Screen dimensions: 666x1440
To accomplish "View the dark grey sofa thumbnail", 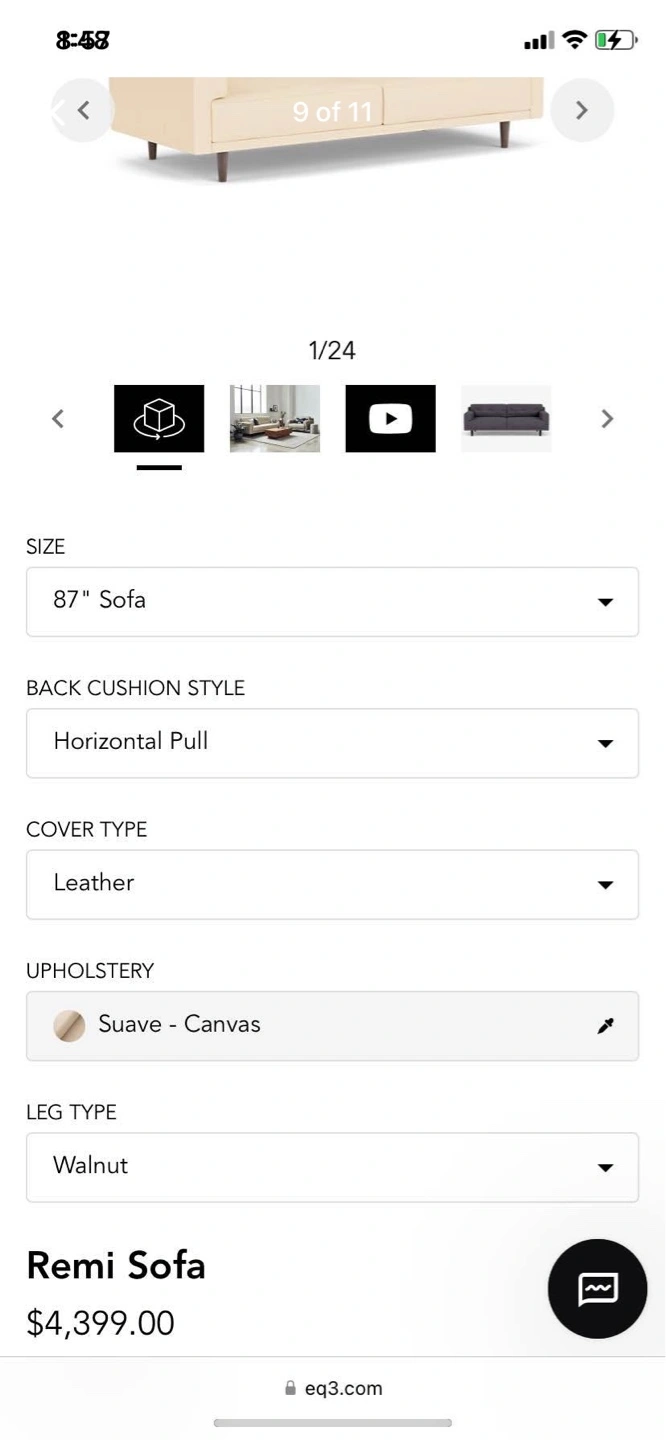I will 506,419.
